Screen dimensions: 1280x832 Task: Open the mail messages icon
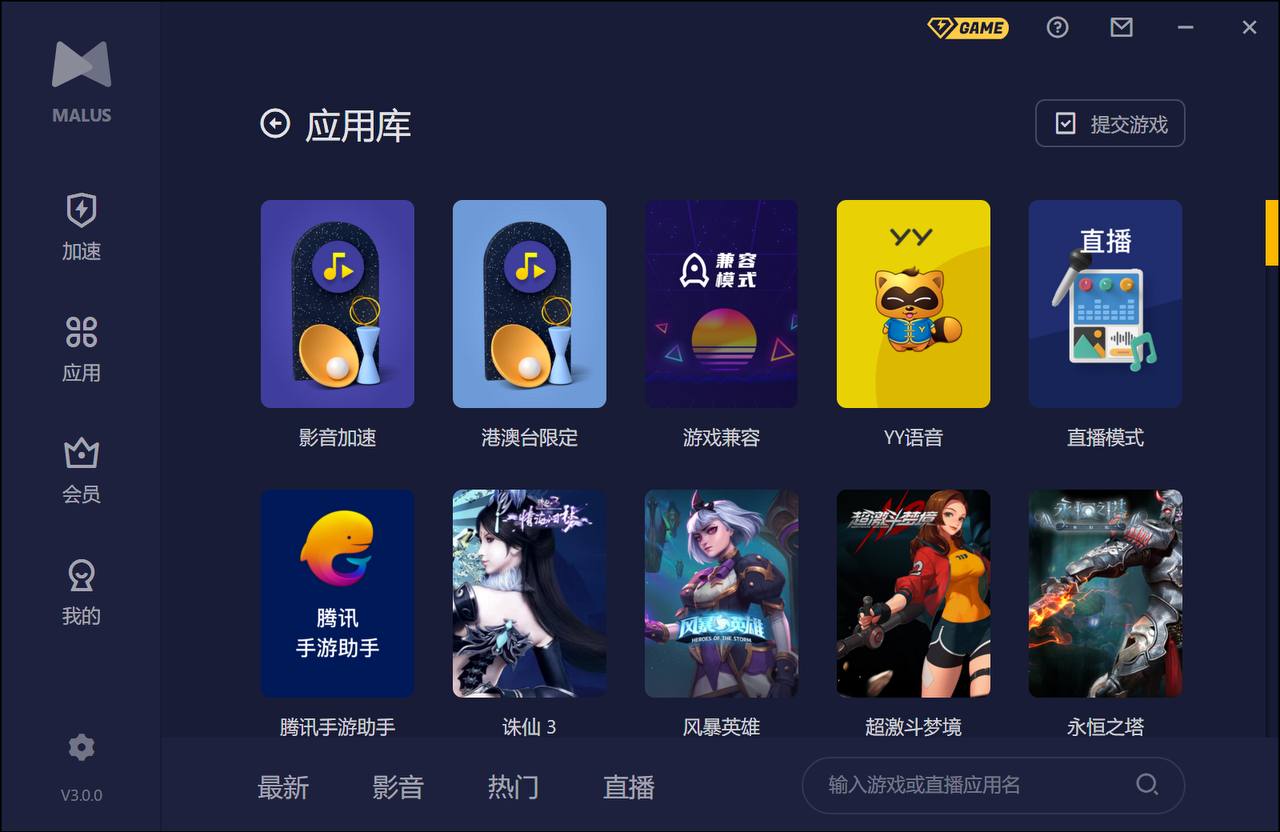pos(1122,28)
